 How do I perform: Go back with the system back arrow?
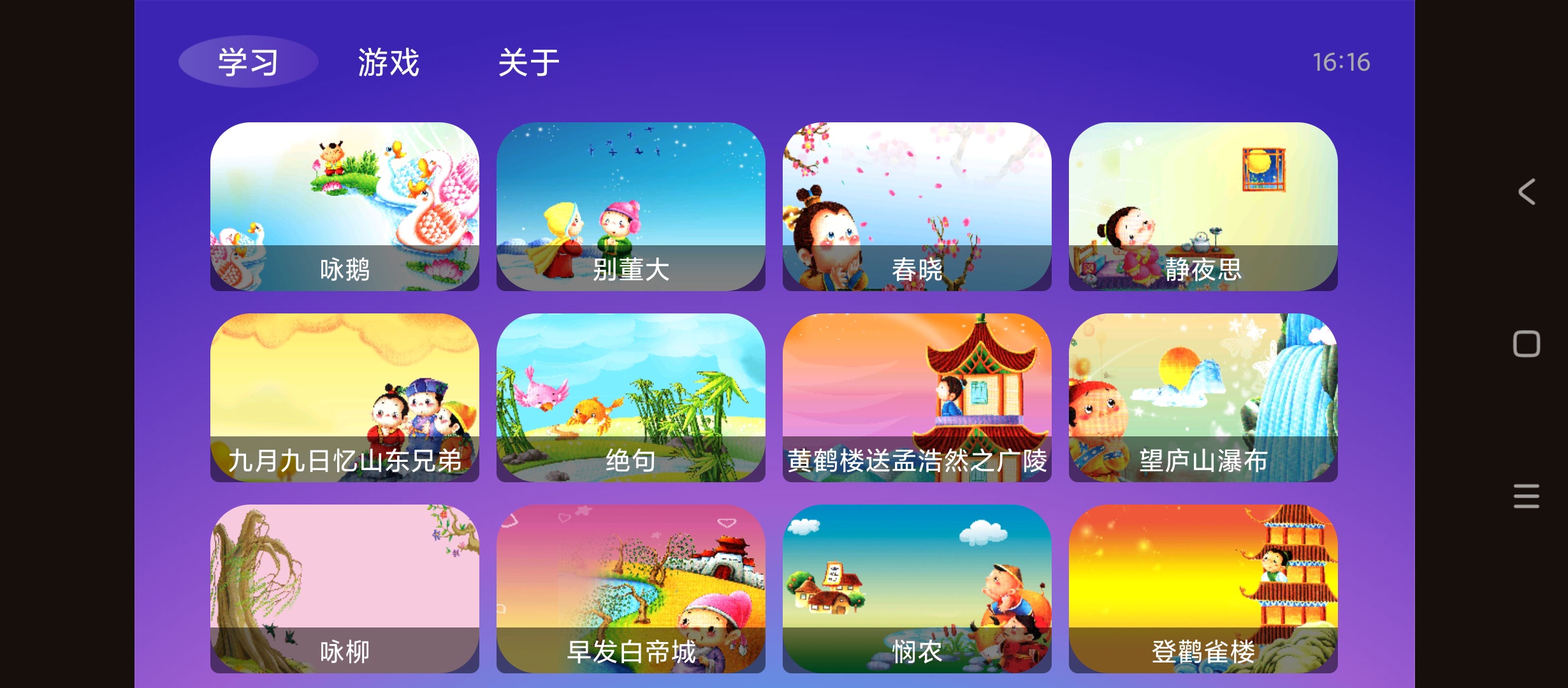point(1527,191)
